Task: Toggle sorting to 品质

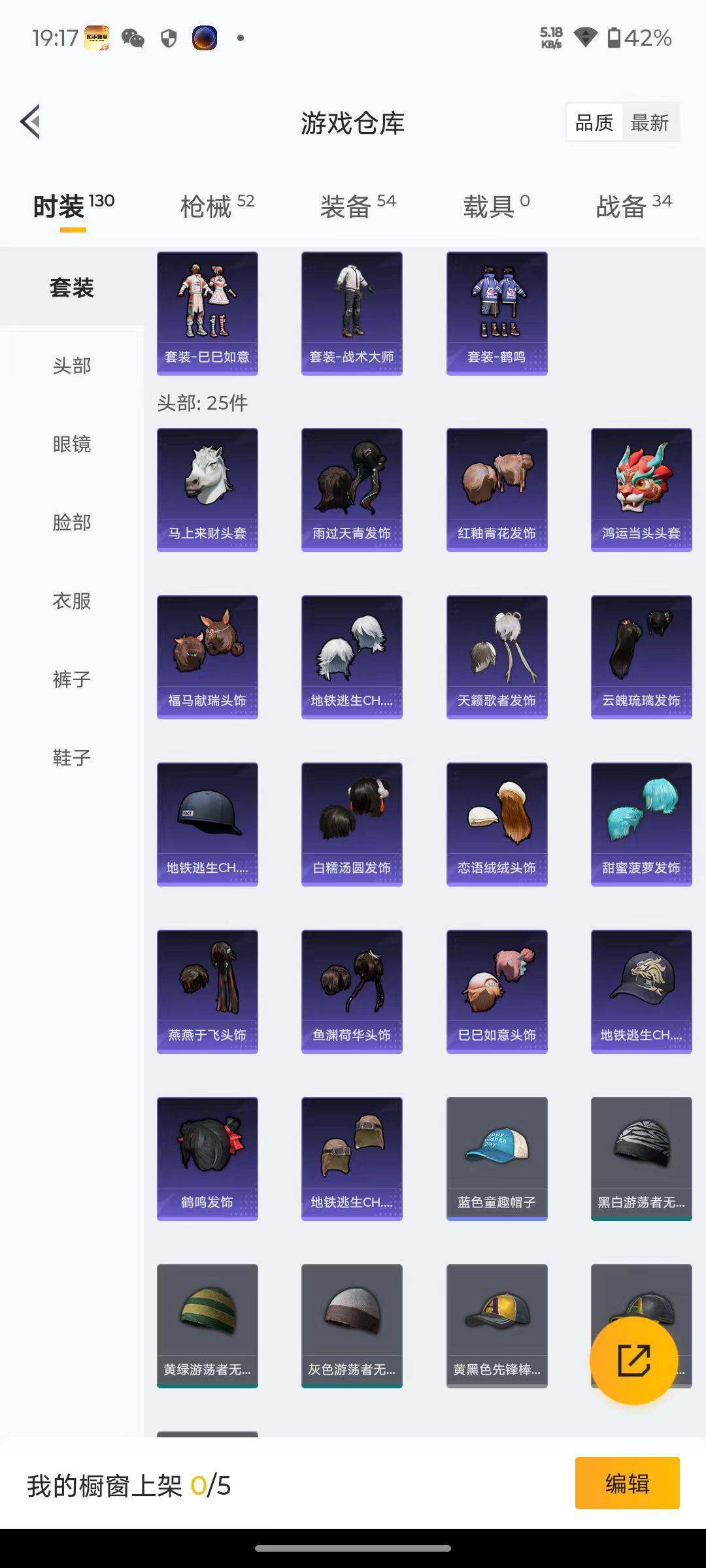Action: [595, 122]
